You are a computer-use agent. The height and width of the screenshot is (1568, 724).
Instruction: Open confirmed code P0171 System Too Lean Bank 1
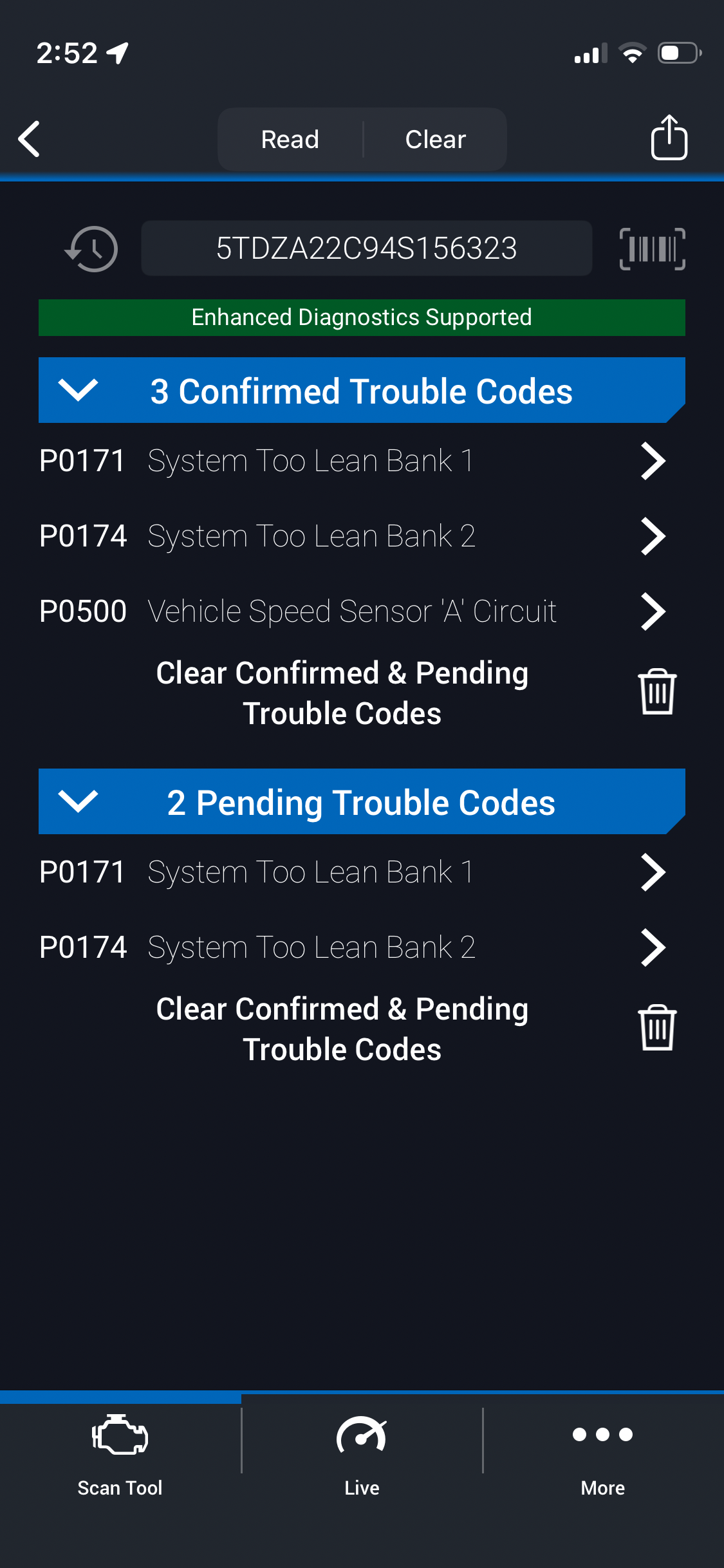pos(352,461)
